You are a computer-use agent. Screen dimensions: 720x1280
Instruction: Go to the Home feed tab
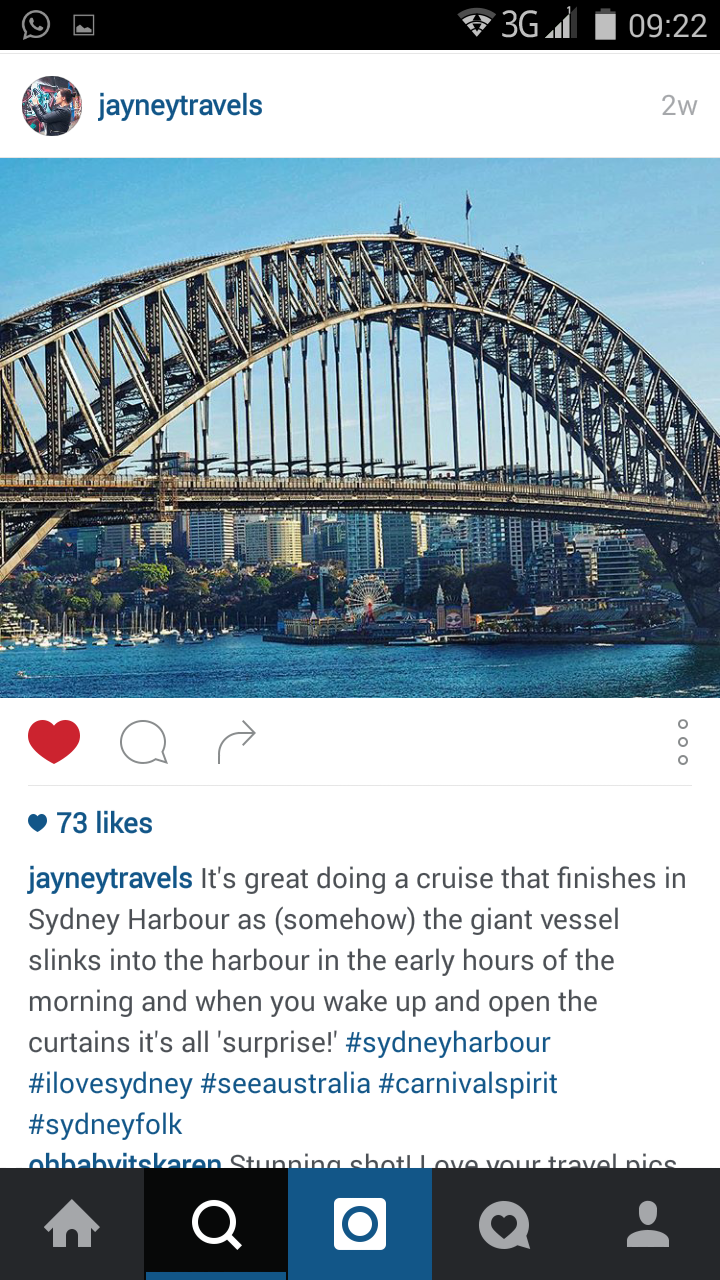[72, 1224]
